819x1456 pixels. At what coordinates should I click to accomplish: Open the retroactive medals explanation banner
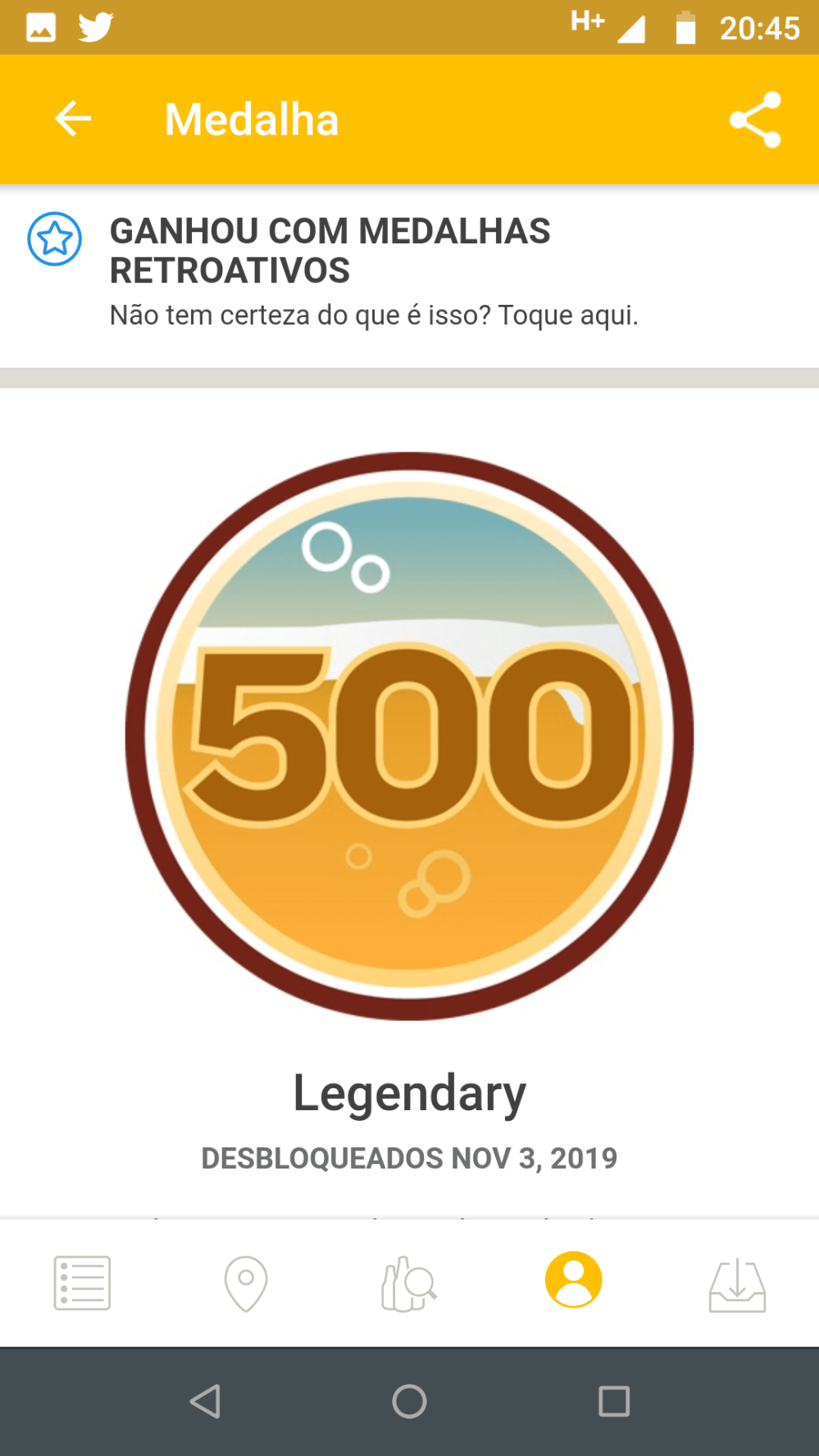(373, 274)
